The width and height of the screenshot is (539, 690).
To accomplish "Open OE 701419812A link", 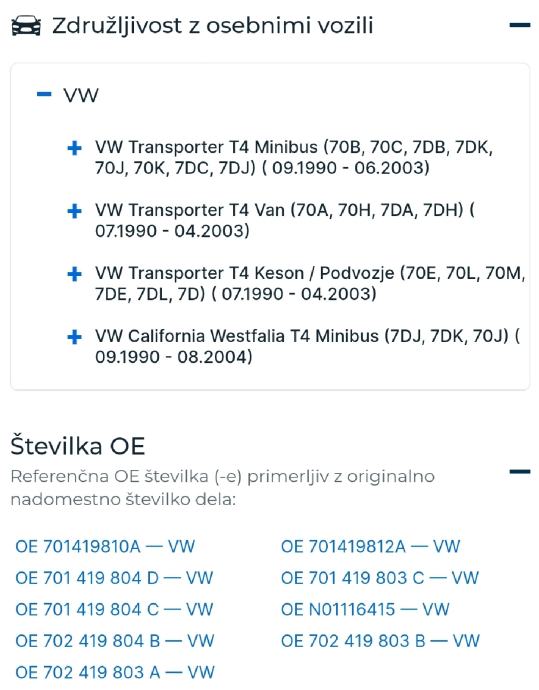I will point(370,547).
